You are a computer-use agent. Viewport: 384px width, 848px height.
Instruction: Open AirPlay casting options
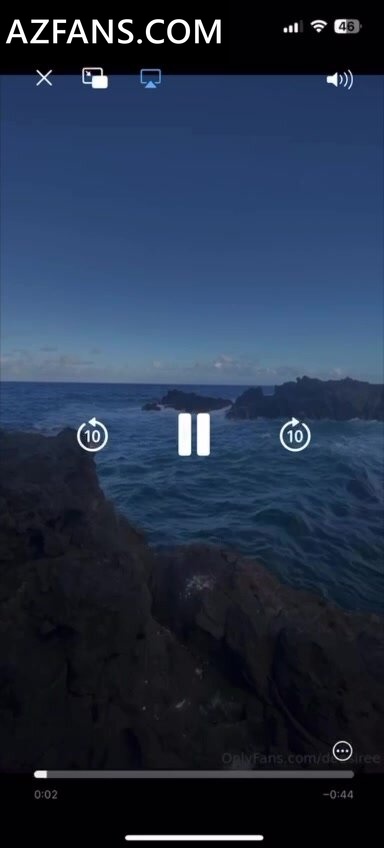click(x=150, y=78)
